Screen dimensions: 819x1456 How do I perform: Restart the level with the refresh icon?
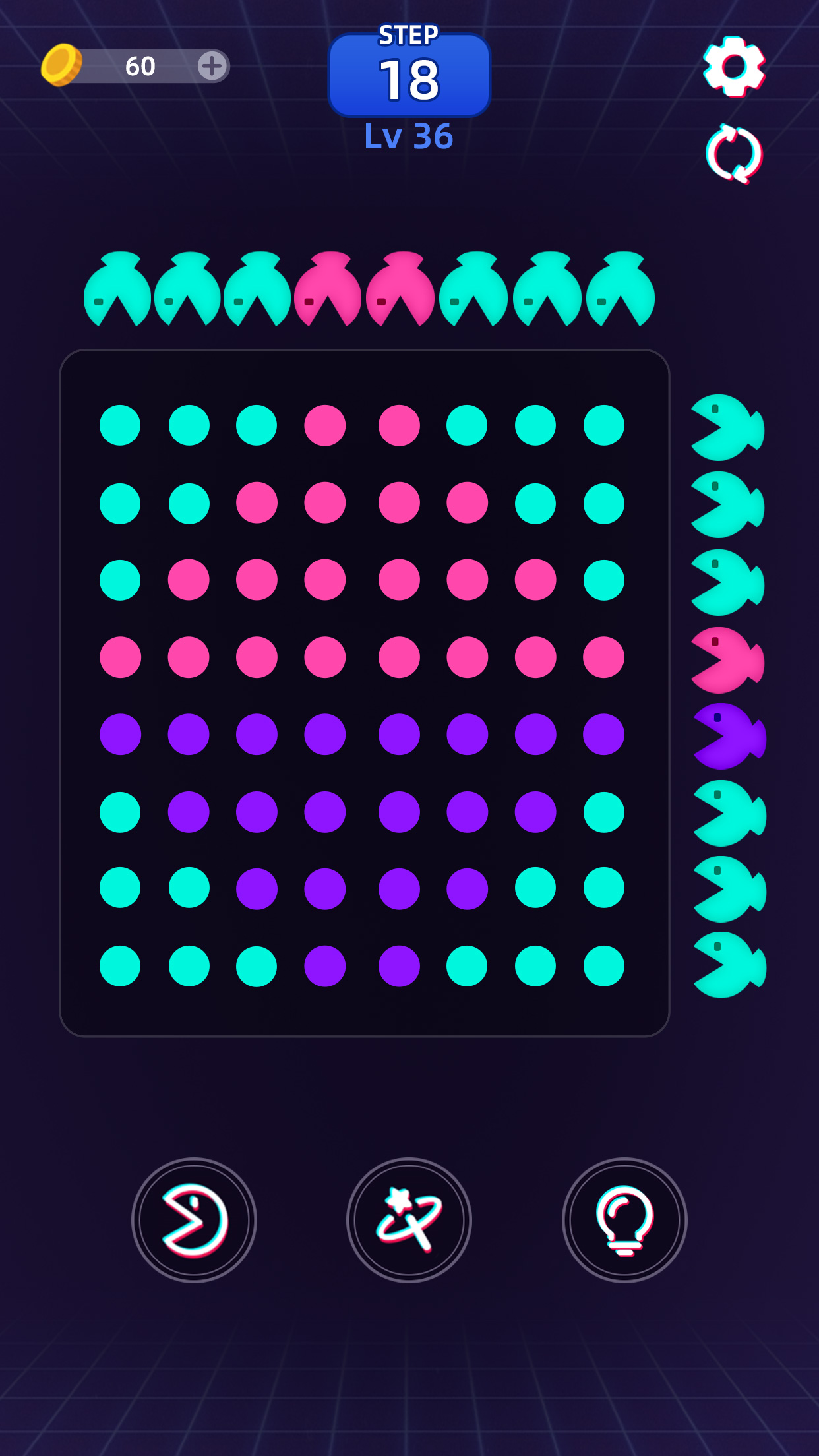pyautogui.click(x=733, y=154)
